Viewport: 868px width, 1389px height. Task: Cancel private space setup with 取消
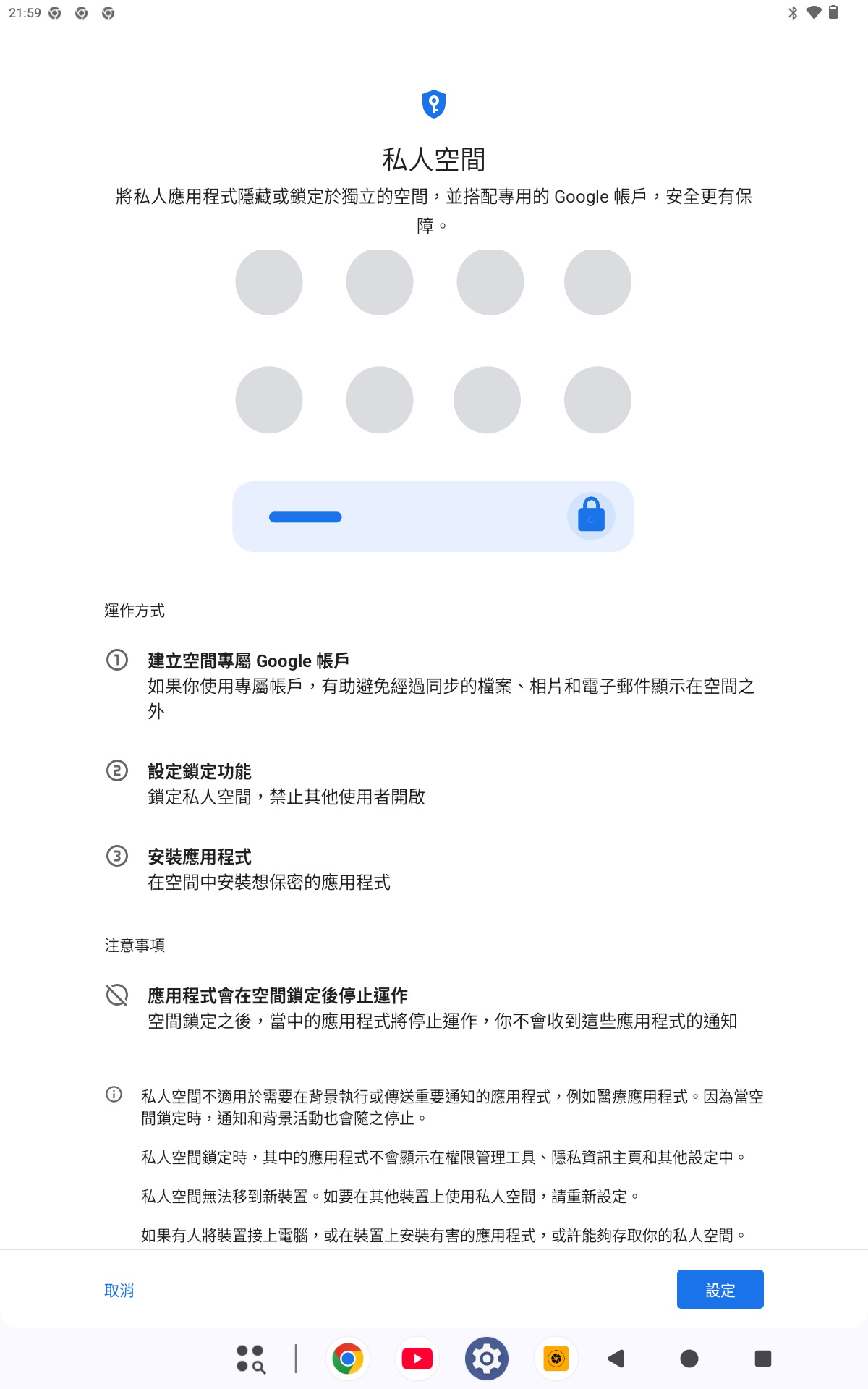click(x=119, y=1290)
